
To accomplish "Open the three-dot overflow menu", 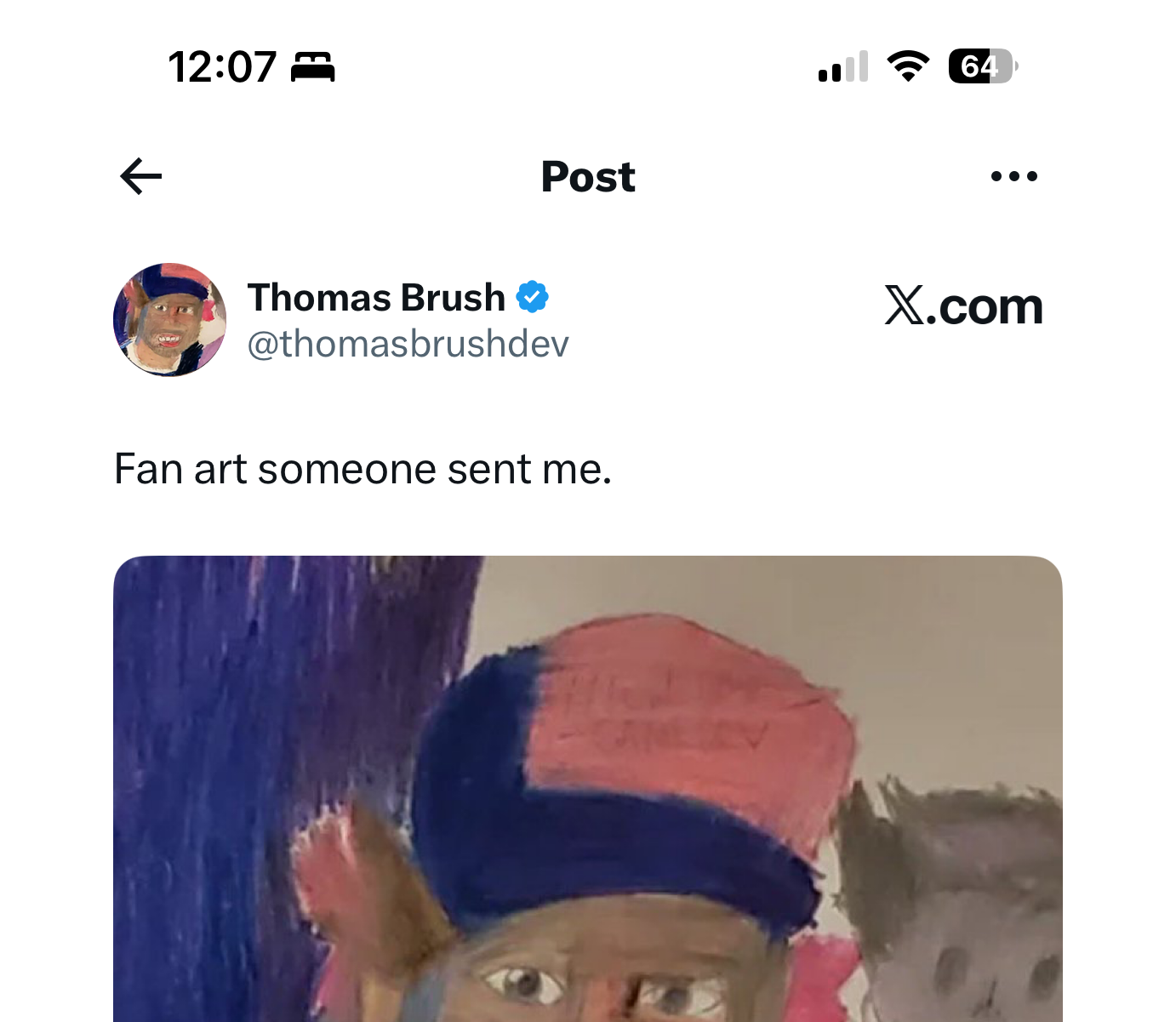I will (x=1013, y=177).
